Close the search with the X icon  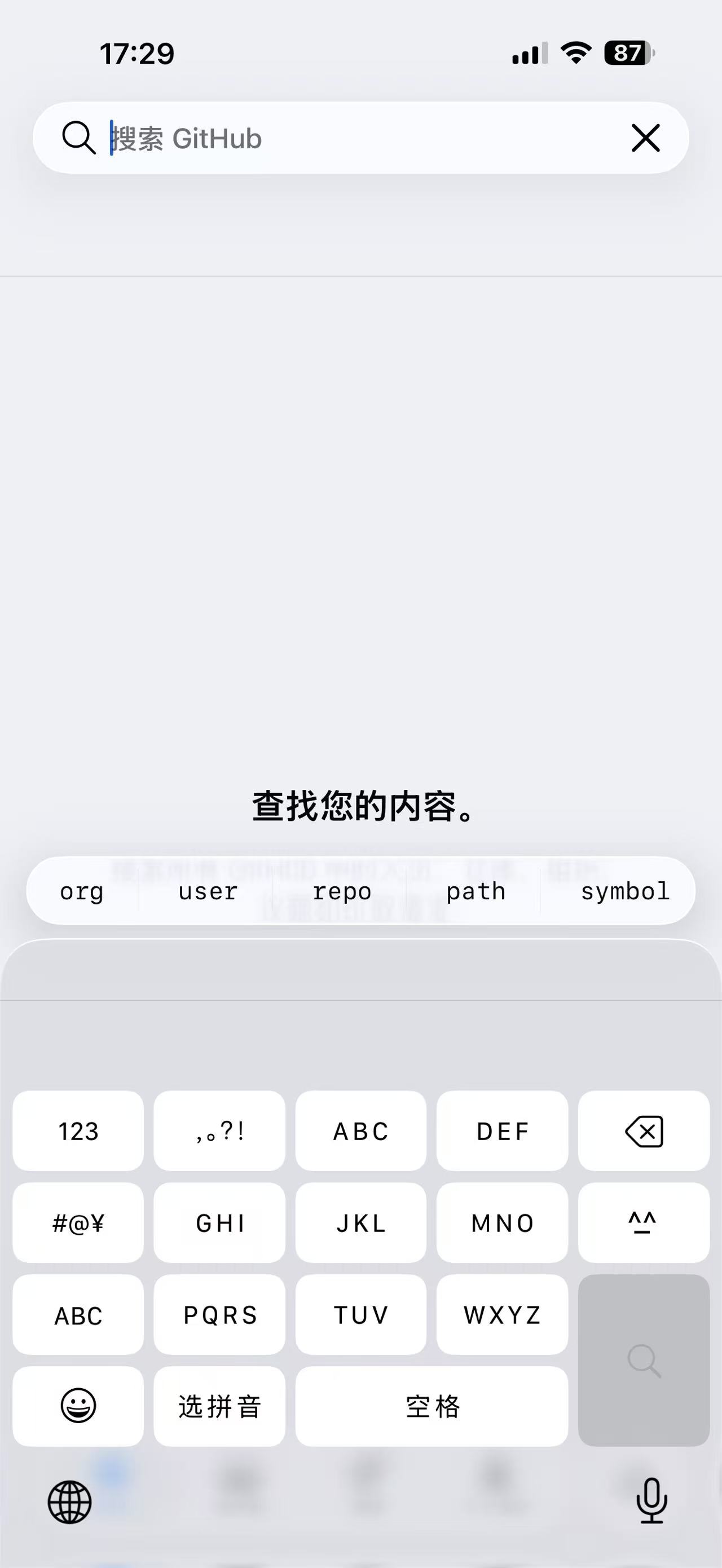(x=645, y=138)
